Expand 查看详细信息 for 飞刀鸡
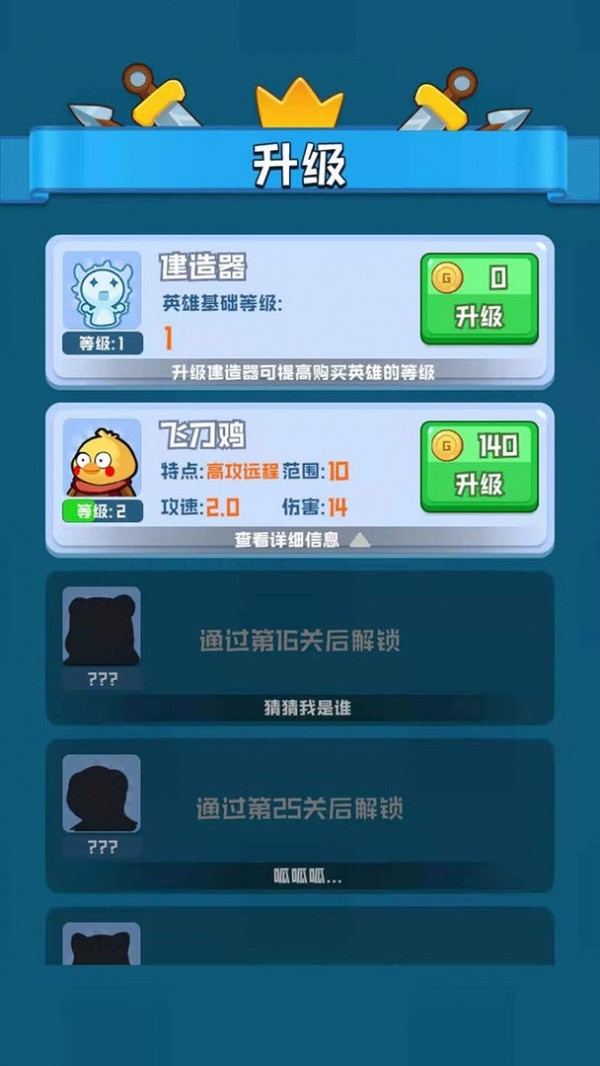 click(x=300, y=540)
